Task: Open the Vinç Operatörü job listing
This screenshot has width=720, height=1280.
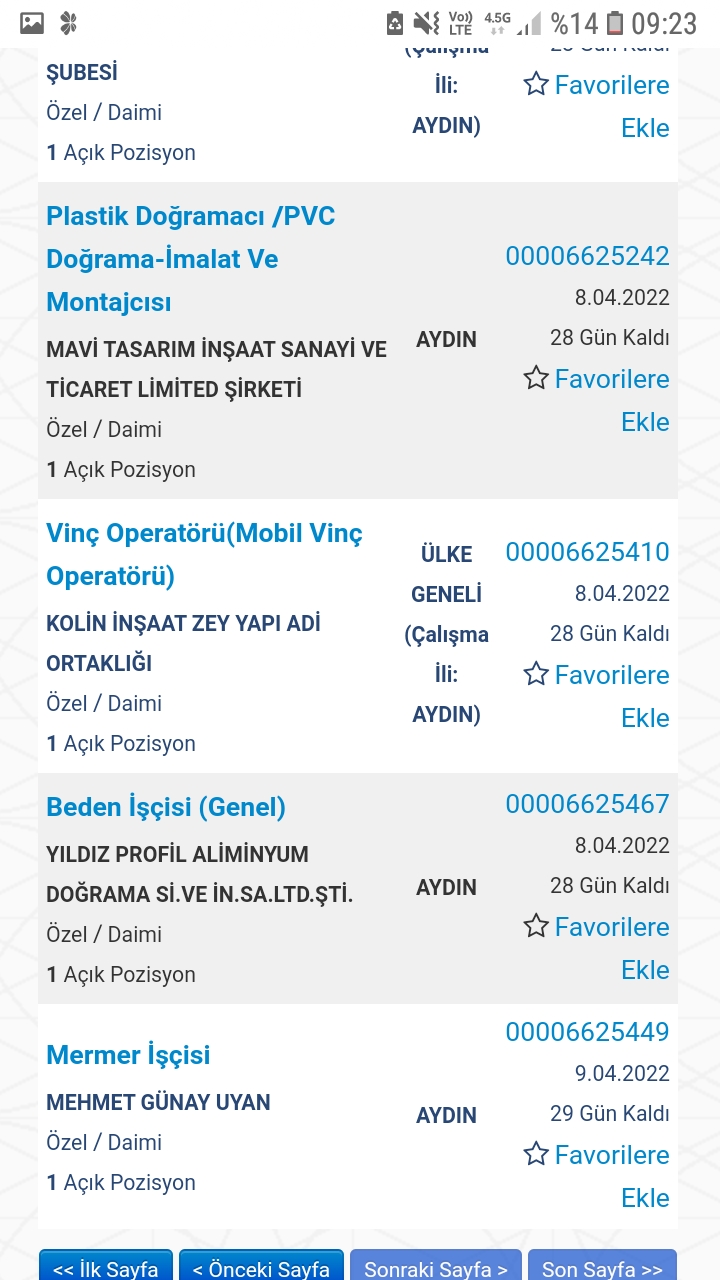Action: pos(205,555)
